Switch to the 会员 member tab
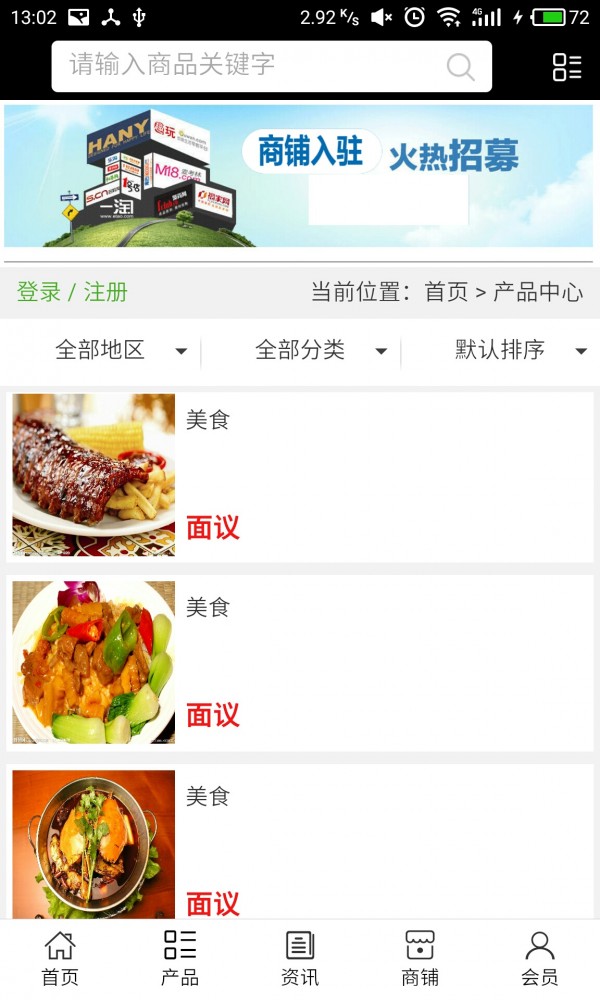The image size is (600, 1000). point(540,958)
